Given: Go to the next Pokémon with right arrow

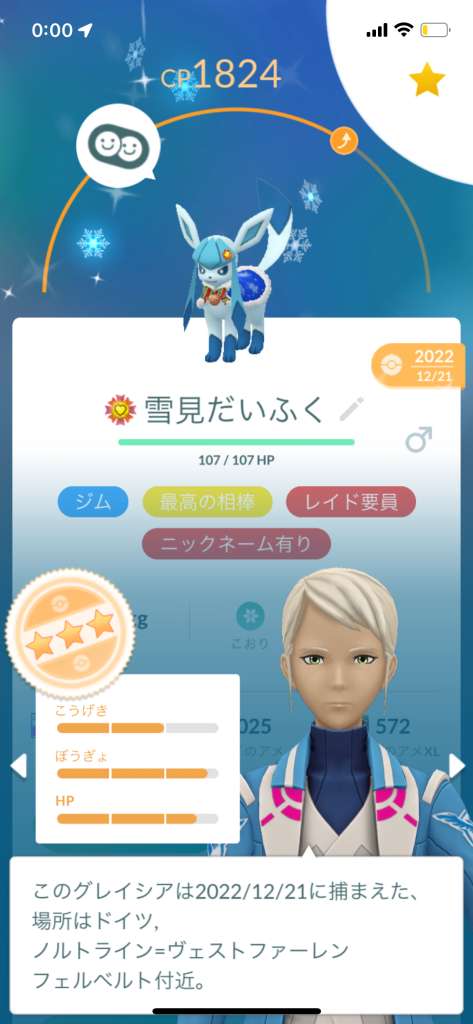Looking at the screenshot, I should click(455, 766).
